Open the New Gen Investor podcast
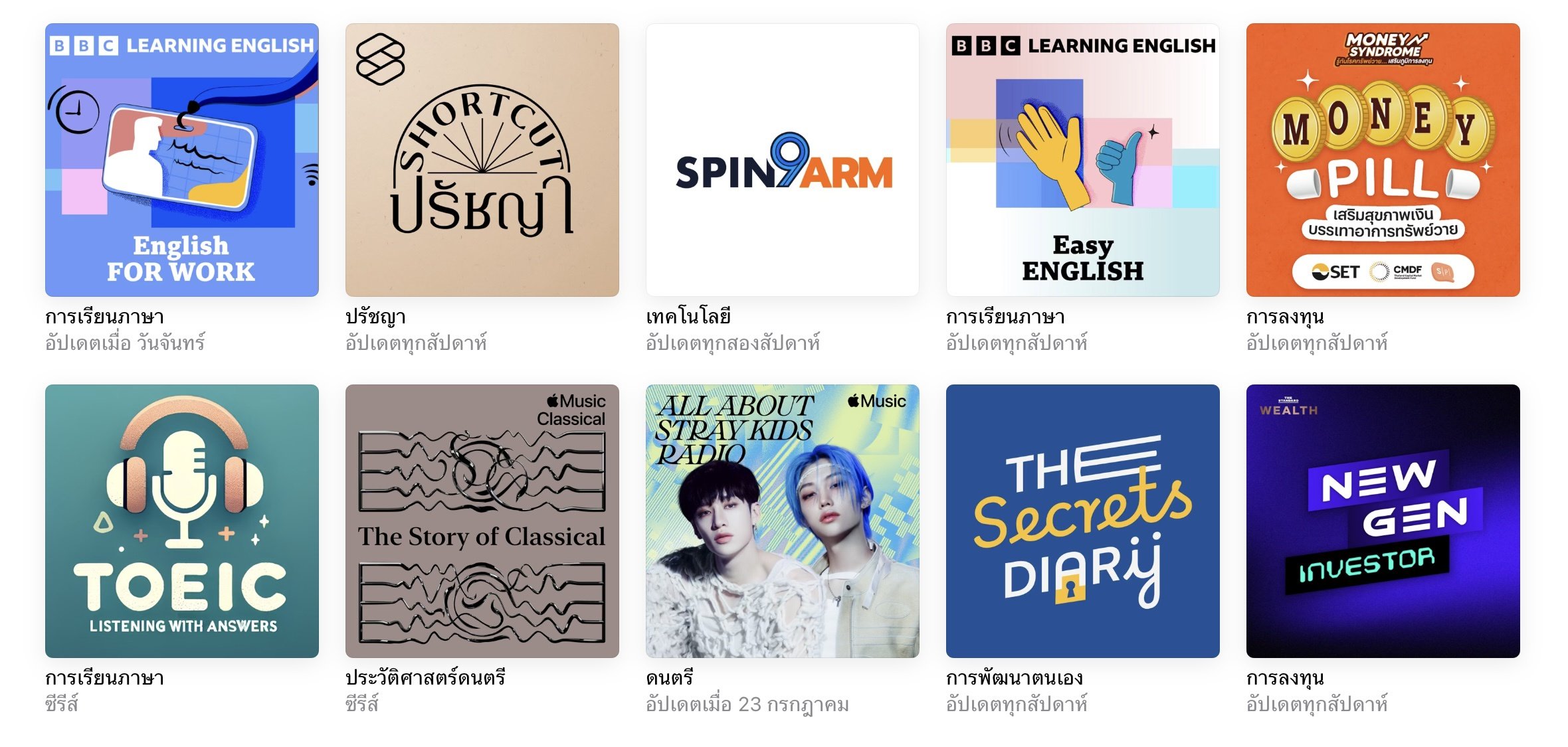Screen dimensions: 1568x747 click(1383, 521)
